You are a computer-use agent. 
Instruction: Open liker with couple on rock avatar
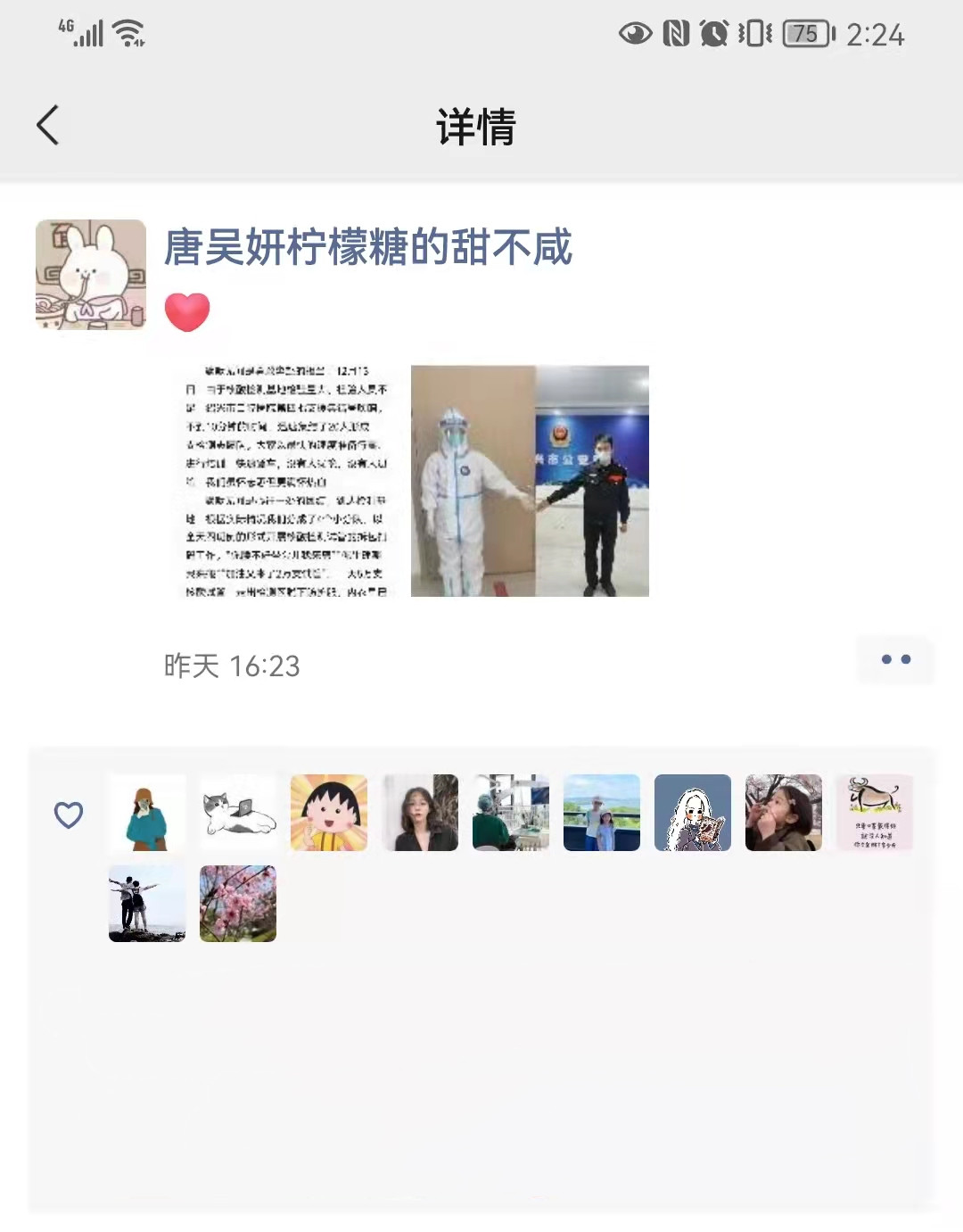(147, 904)
